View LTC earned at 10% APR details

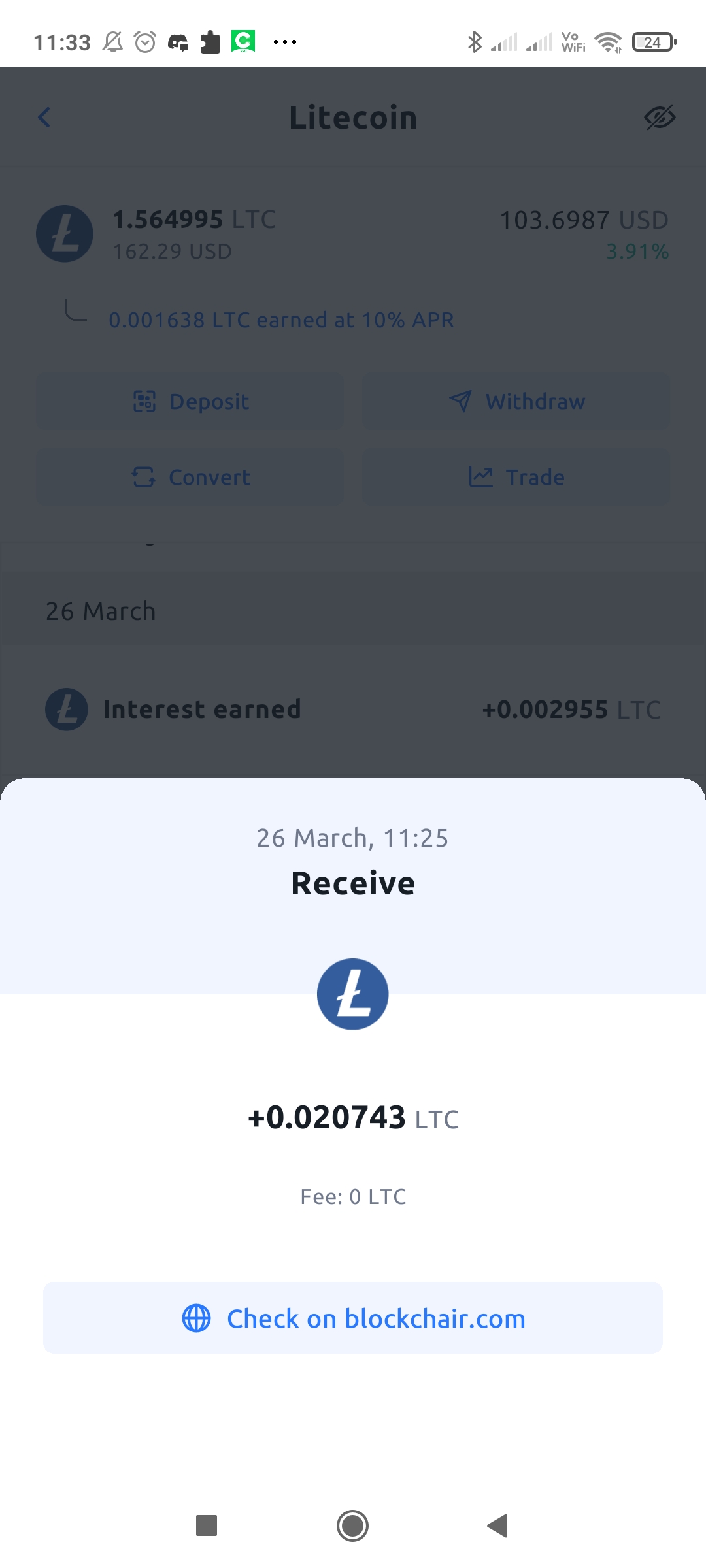(281, 320)
